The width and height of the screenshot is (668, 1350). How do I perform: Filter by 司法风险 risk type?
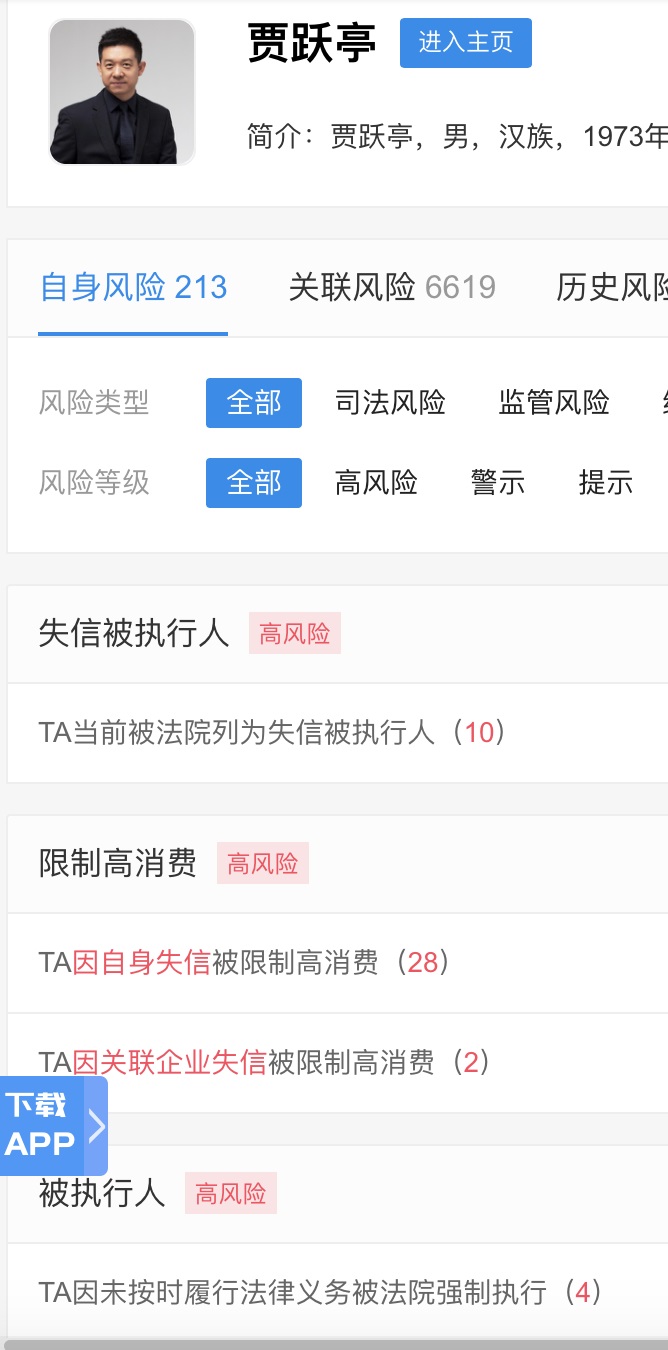click(x=390, y=403)
